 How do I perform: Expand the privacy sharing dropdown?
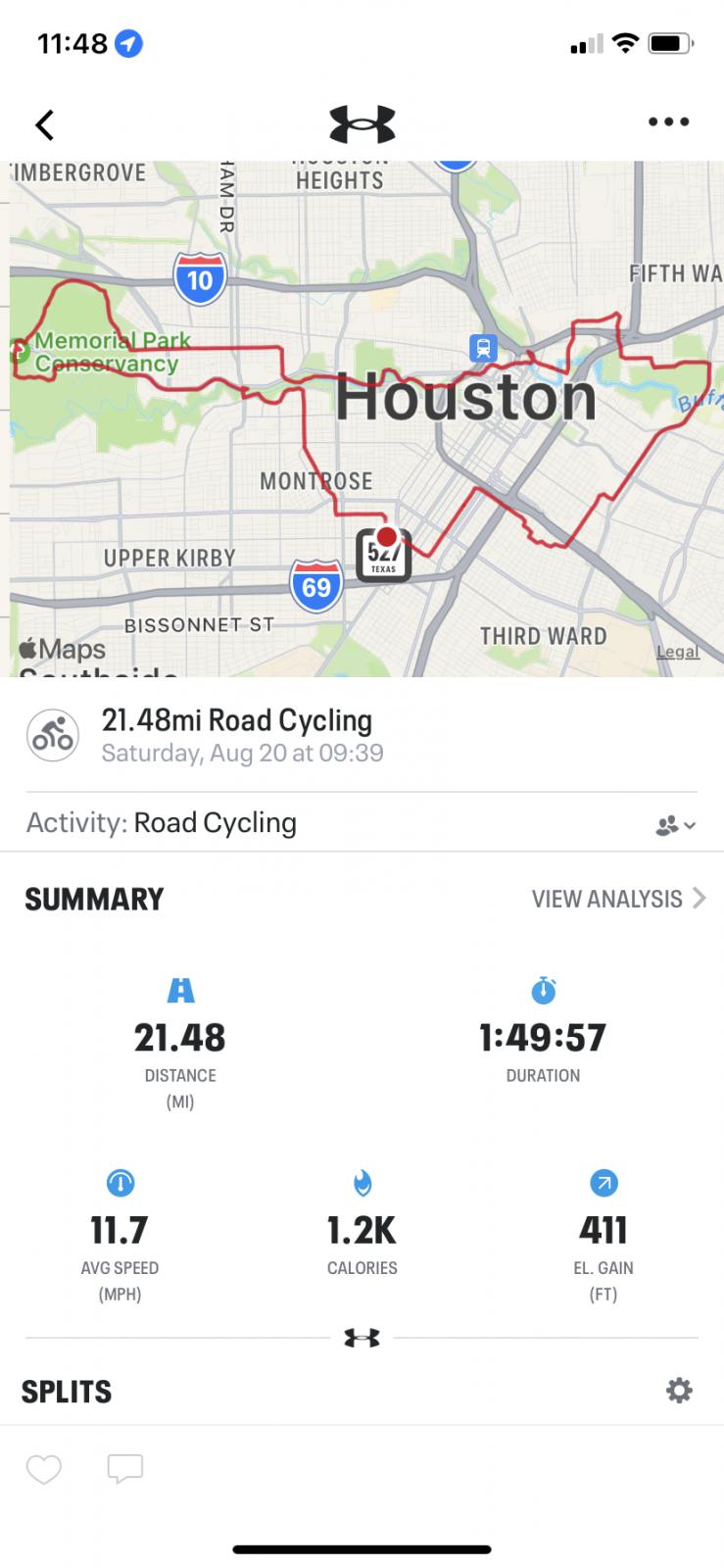(x=676, y=826)
